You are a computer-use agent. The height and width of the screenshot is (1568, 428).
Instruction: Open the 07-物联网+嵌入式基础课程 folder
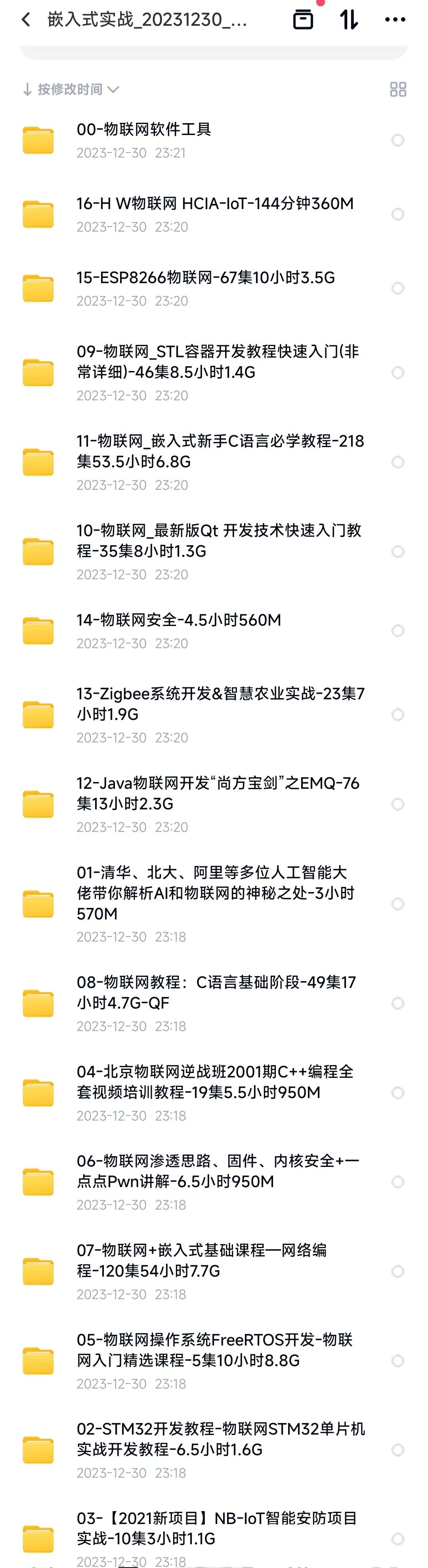[201, 1260]
